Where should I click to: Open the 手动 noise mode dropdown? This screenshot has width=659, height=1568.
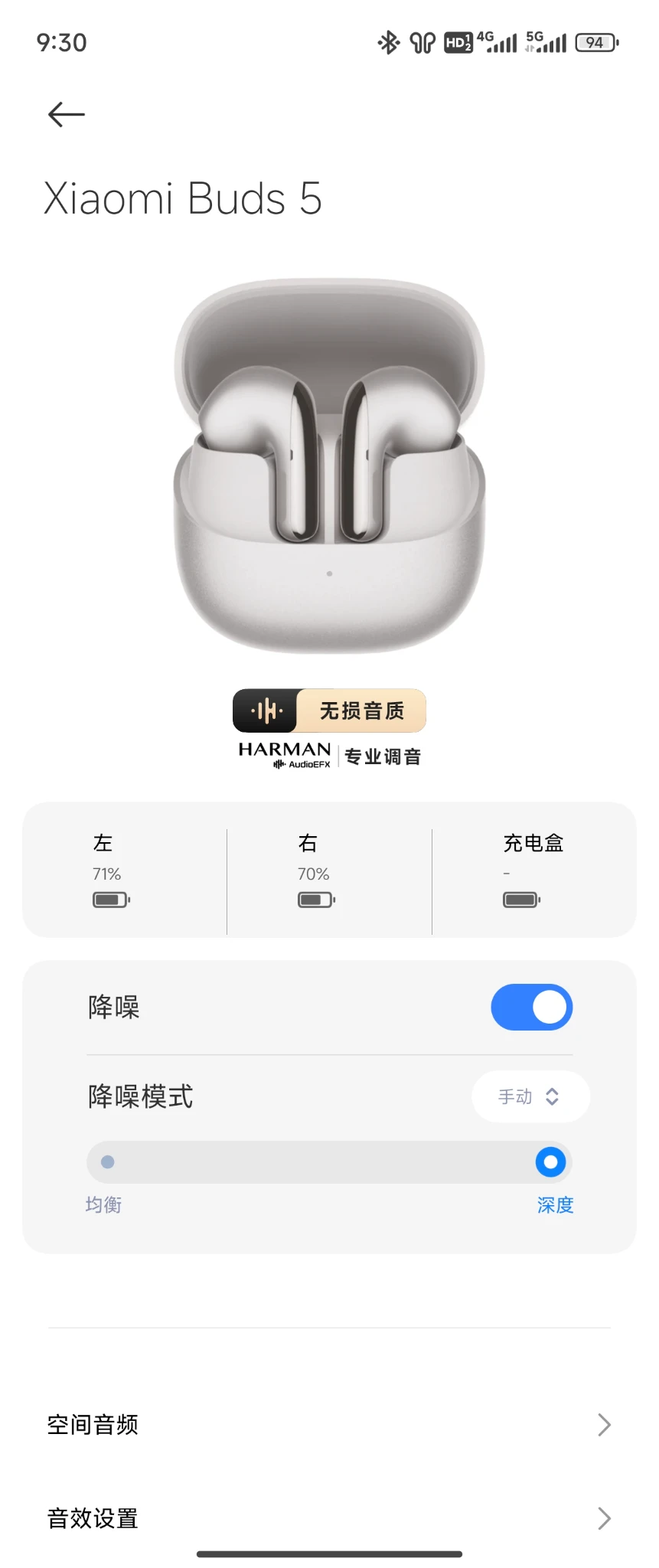pyautogui.click(x=530, y=1096)
